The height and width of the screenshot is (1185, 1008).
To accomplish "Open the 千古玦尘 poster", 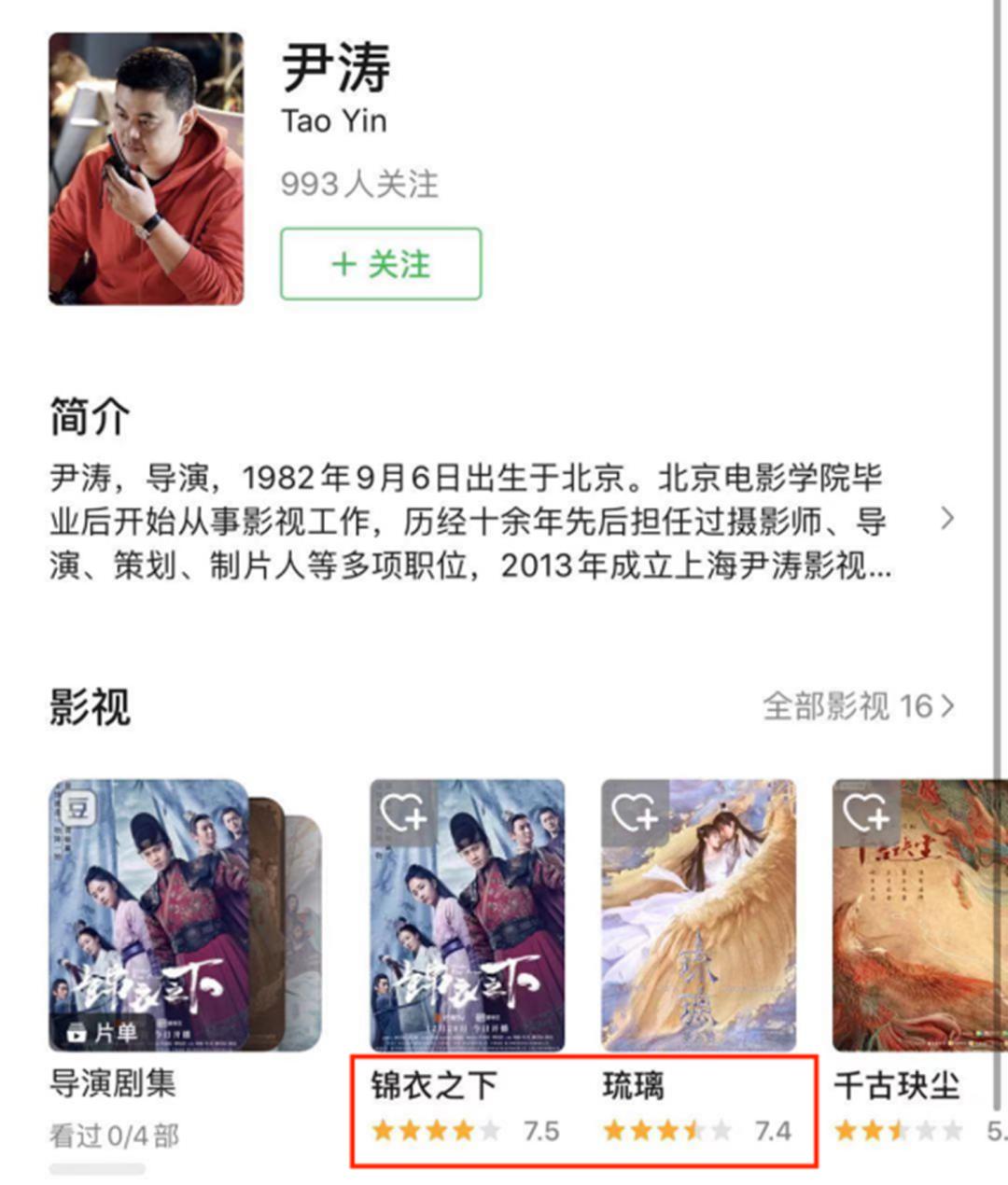I will click(x=910, y=914).
